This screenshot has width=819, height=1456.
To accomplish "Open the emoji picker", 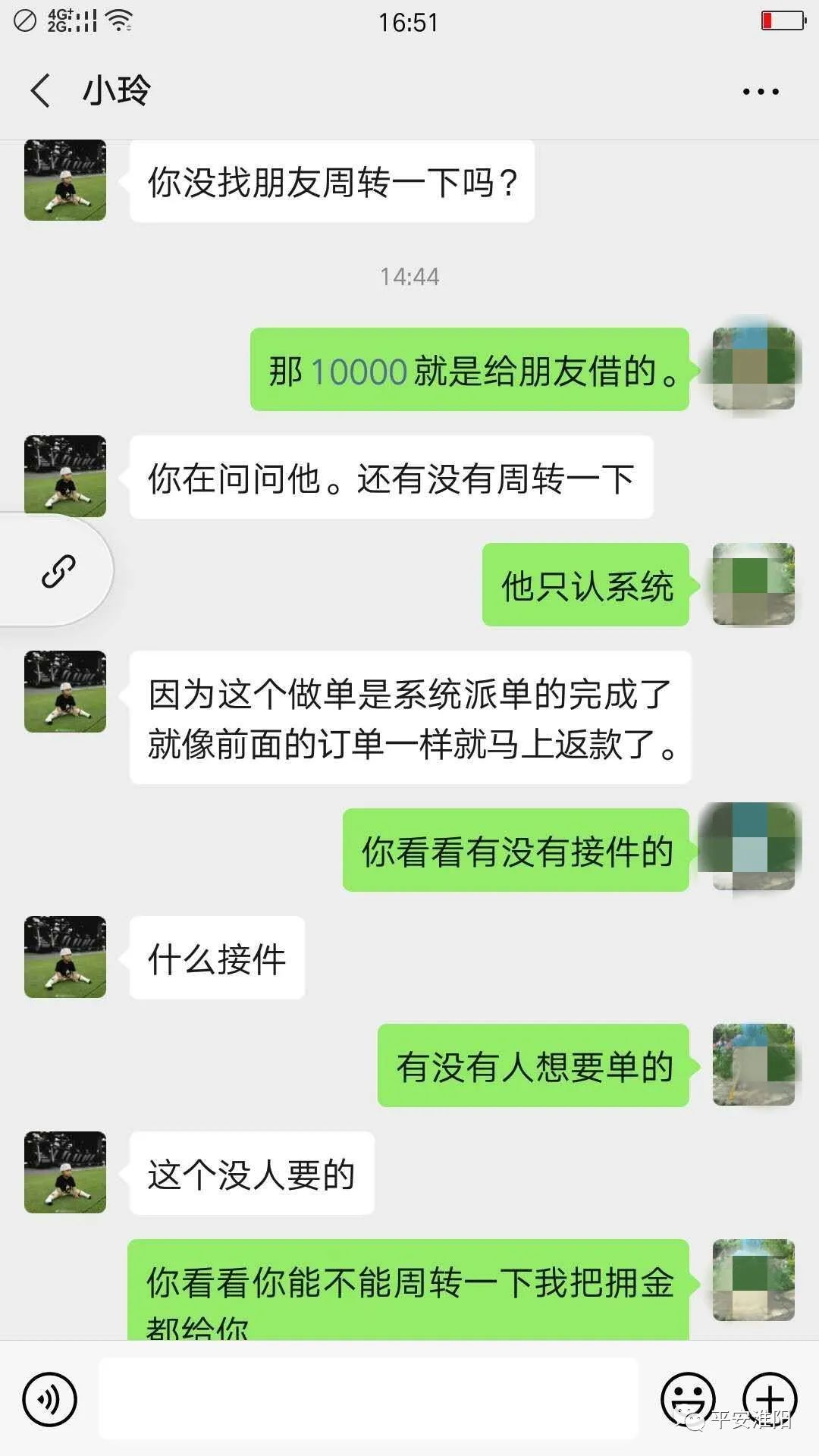I will coord(688,1399).
